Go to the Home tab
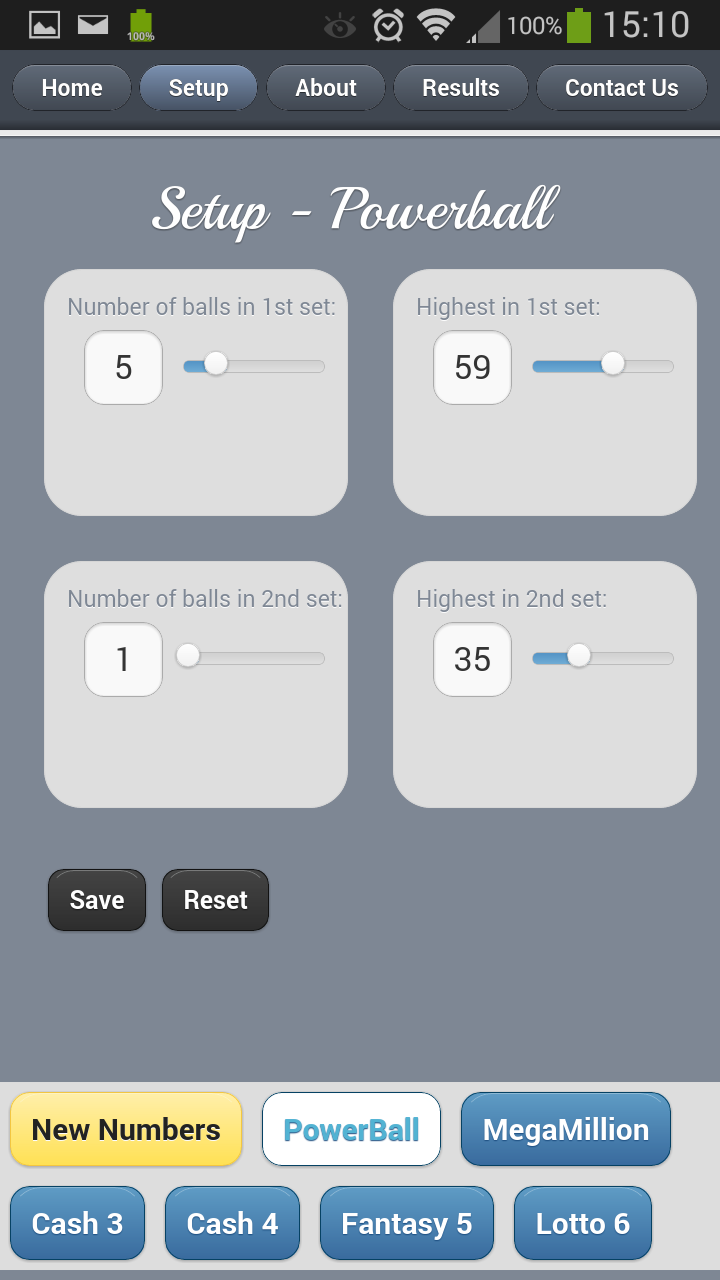Screen dimensions: 720x1280 pos(72,88)
